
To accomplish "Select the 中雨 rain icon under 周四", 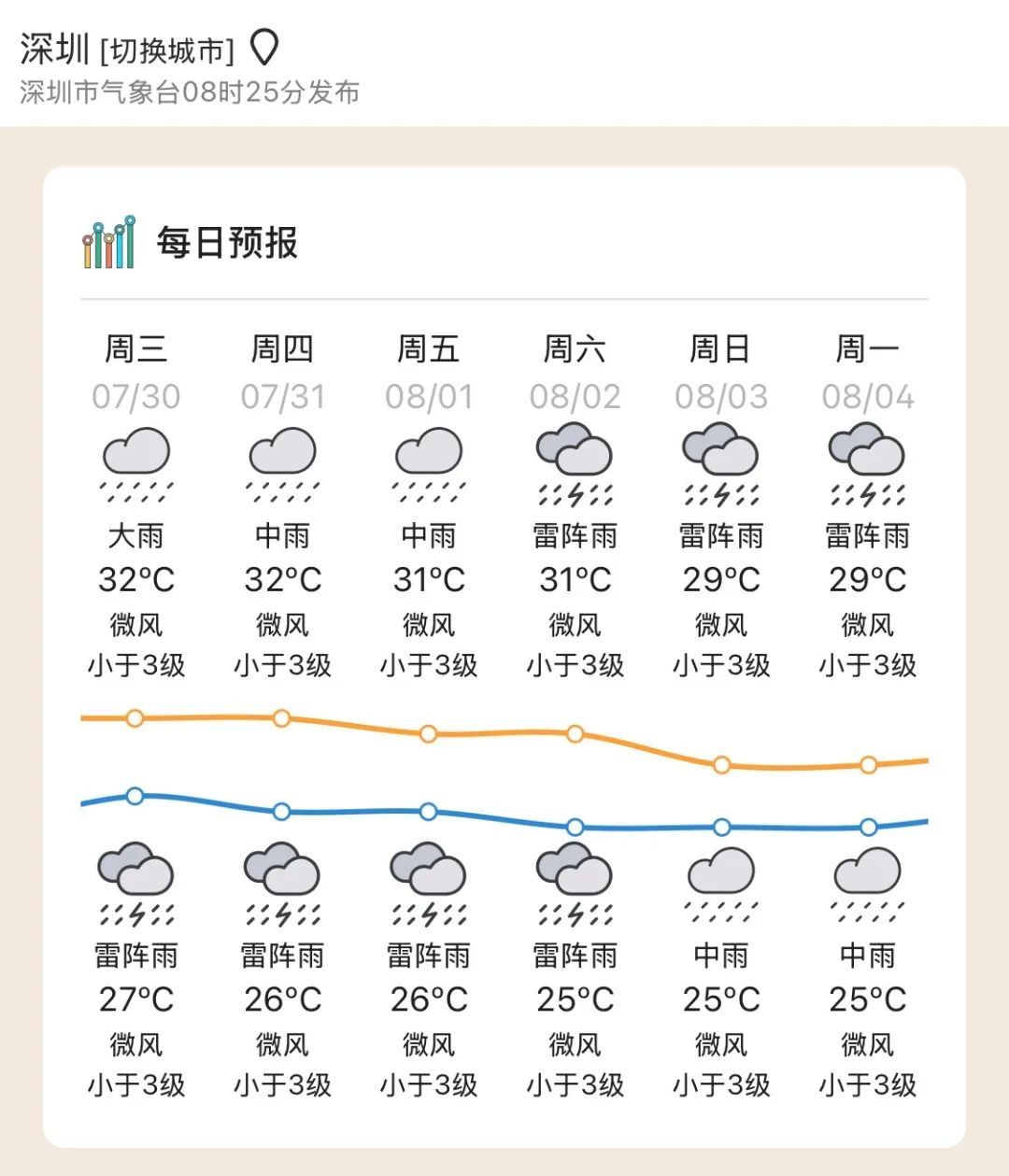I will pos(282,460).
